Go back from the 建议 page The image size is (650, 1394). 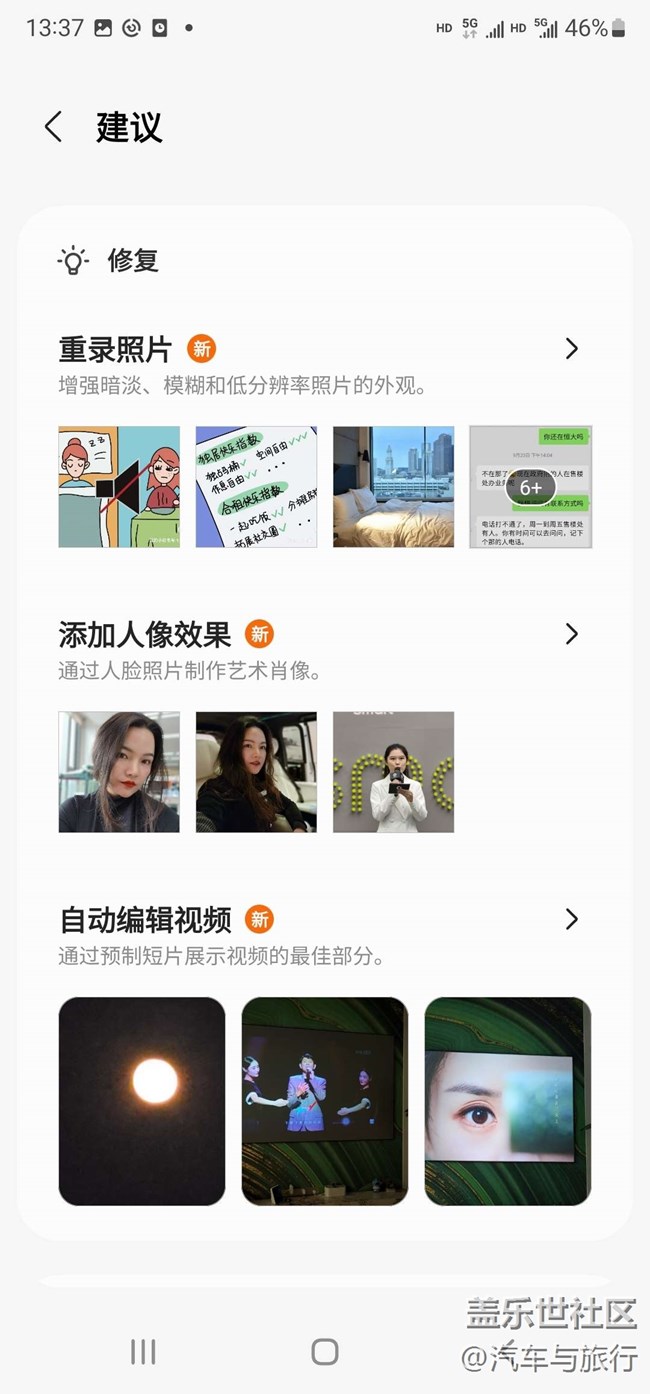[54, 127]
